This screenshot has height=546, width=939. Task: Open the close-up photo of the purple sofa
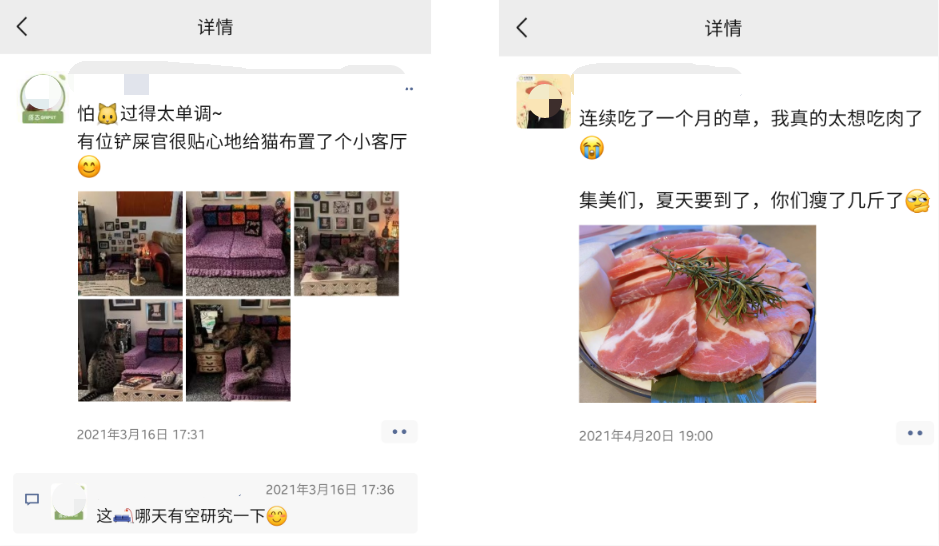tap(238, 243)
